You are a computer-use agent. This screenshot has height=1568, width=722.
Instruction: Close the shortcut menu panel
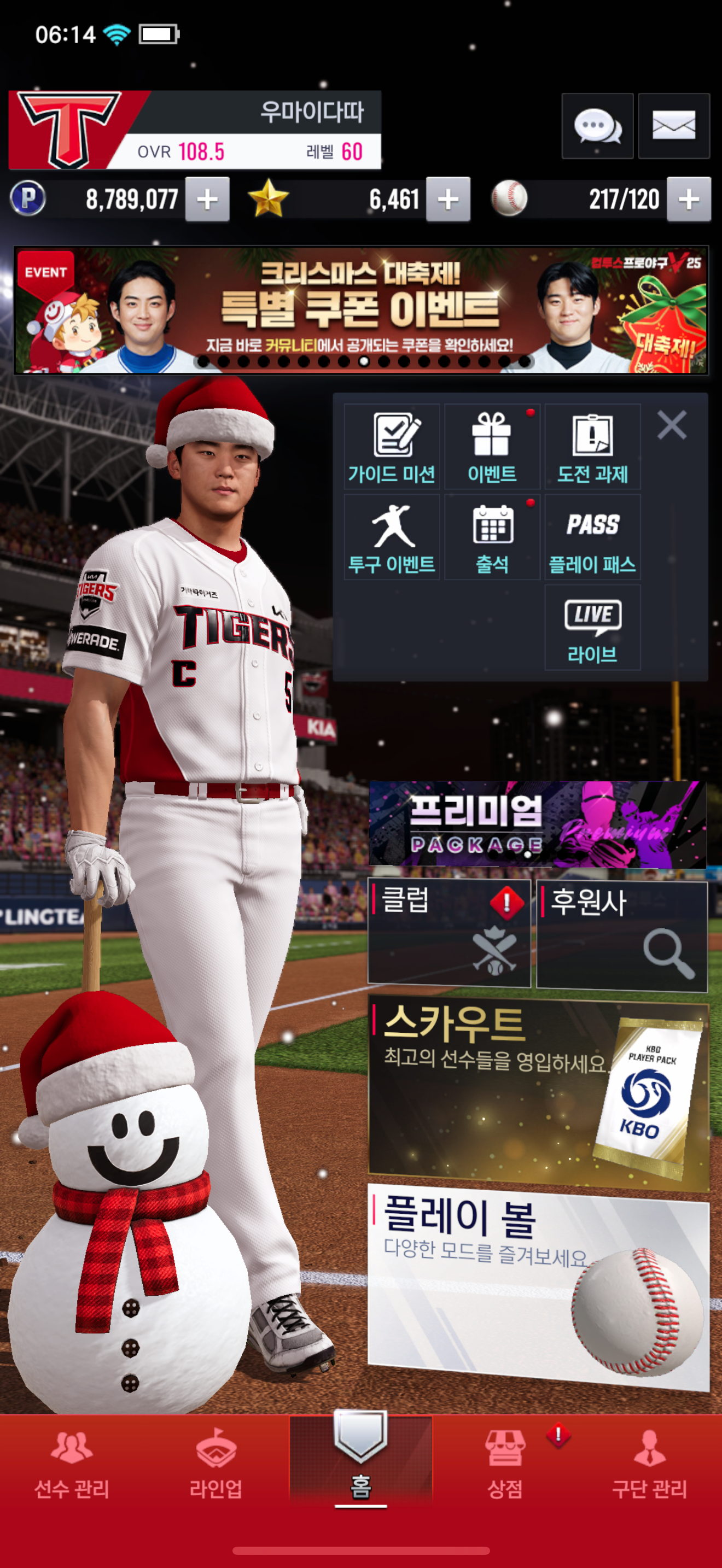point(672,425)
